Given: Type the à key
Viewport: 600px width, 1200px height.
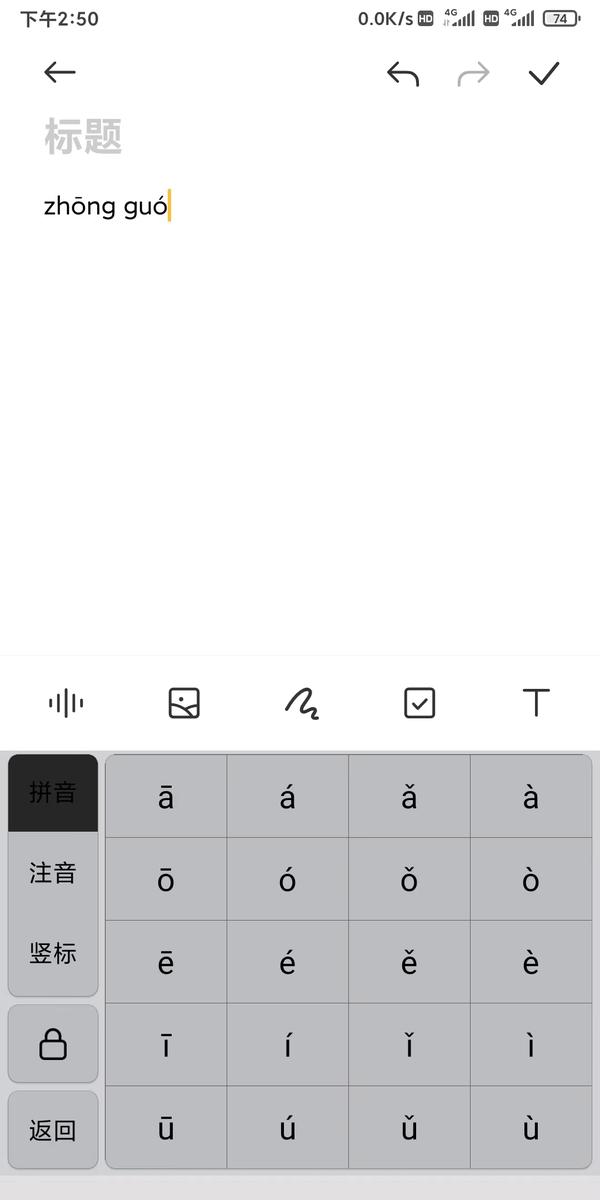Looking at the screenshot, I should click(531, 796).
